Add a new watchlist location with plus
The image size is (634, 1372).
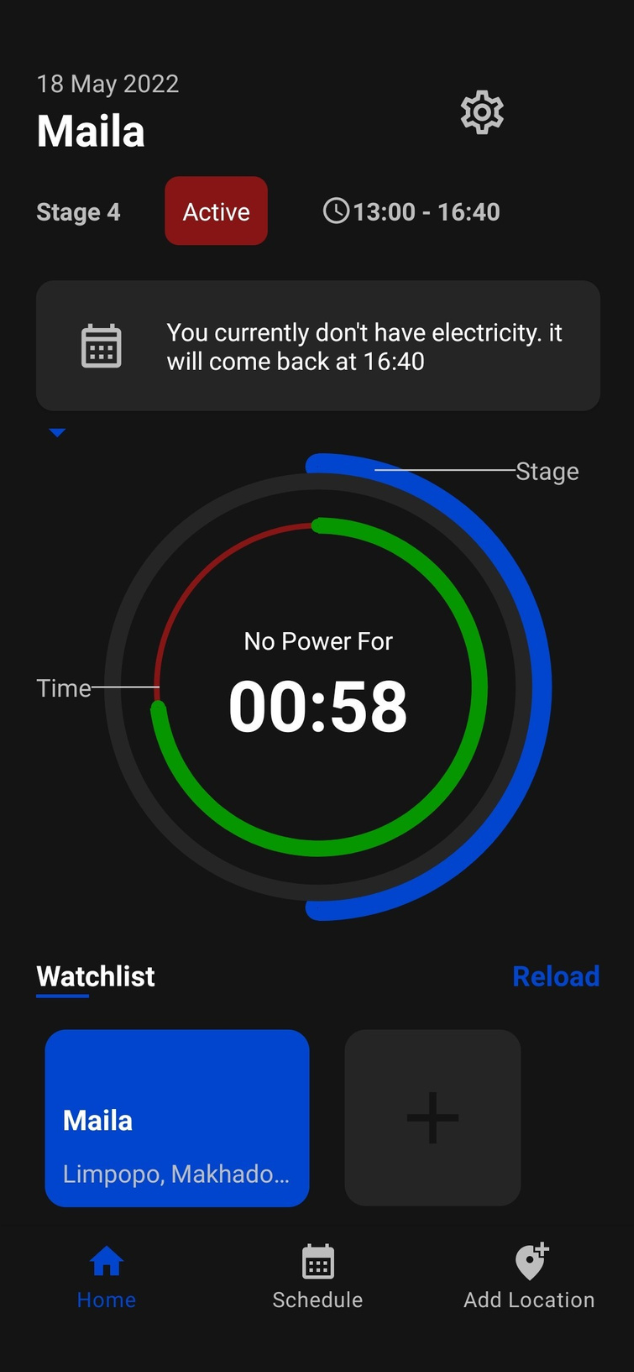pyautogui.click(x=432, y=1117)
